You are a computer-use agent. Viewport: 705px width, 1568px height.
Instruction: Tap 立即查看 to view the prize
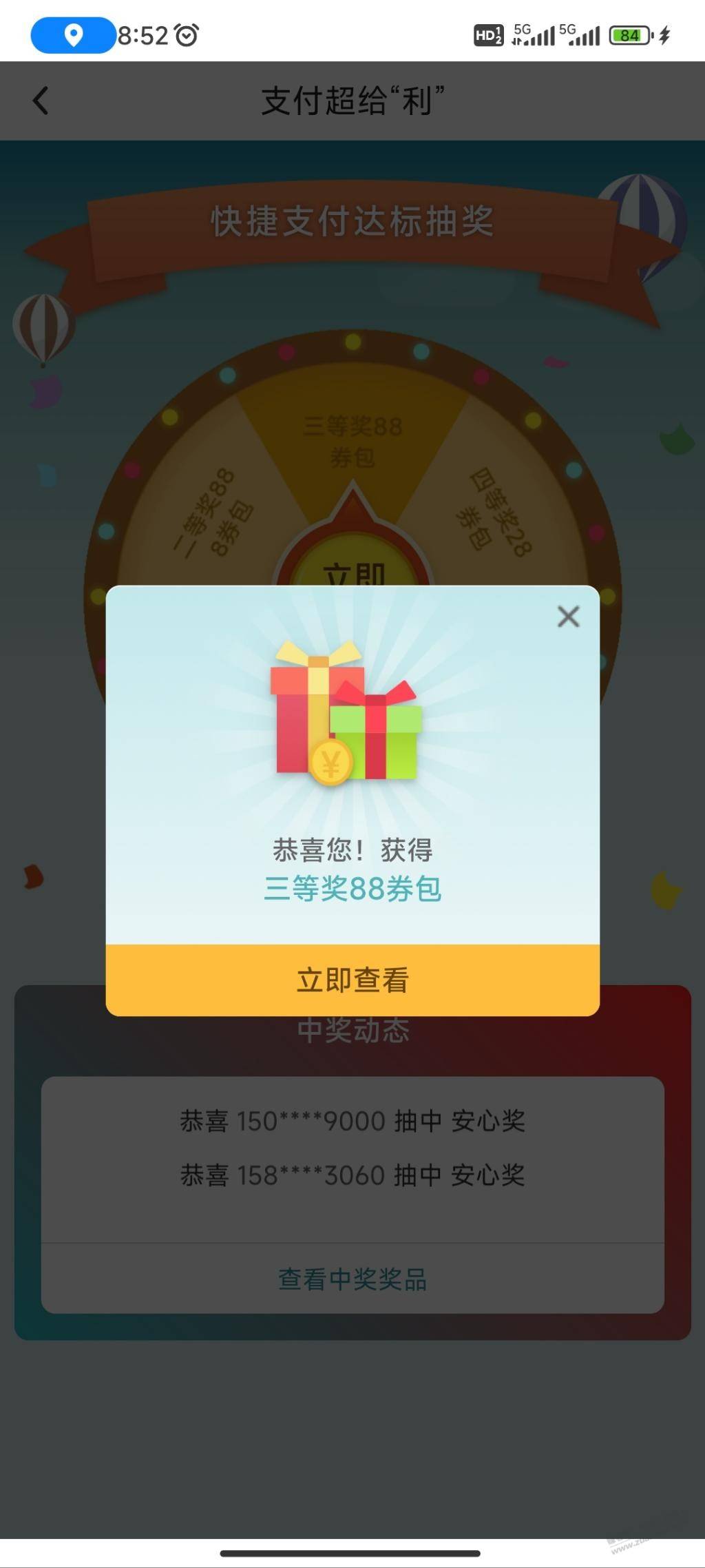point(352,980)
